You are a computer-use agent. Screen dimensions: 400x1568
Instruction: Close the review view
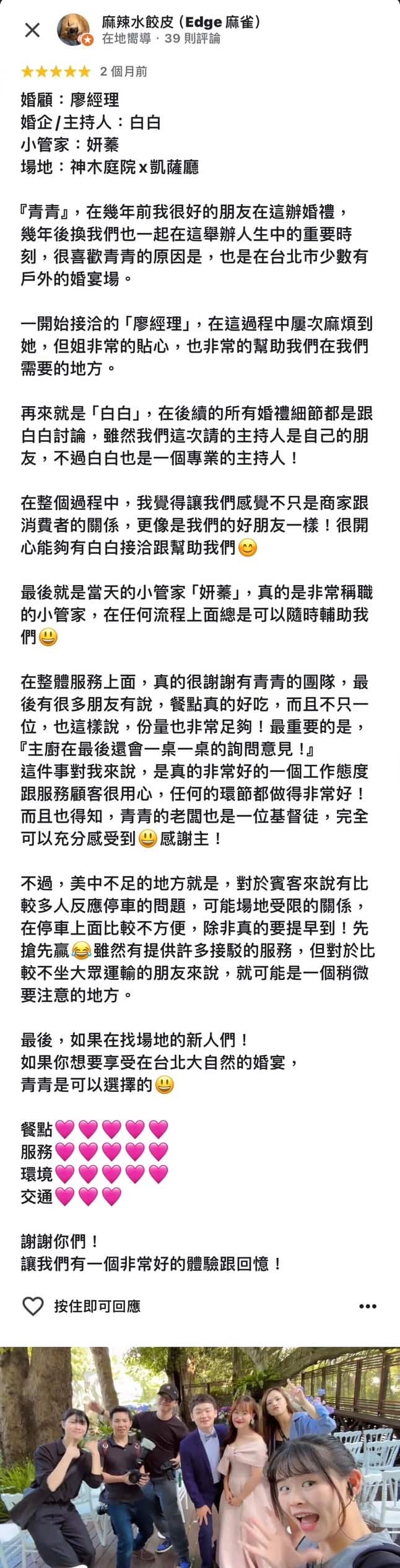pyautogui.click(x=32, y=30)
